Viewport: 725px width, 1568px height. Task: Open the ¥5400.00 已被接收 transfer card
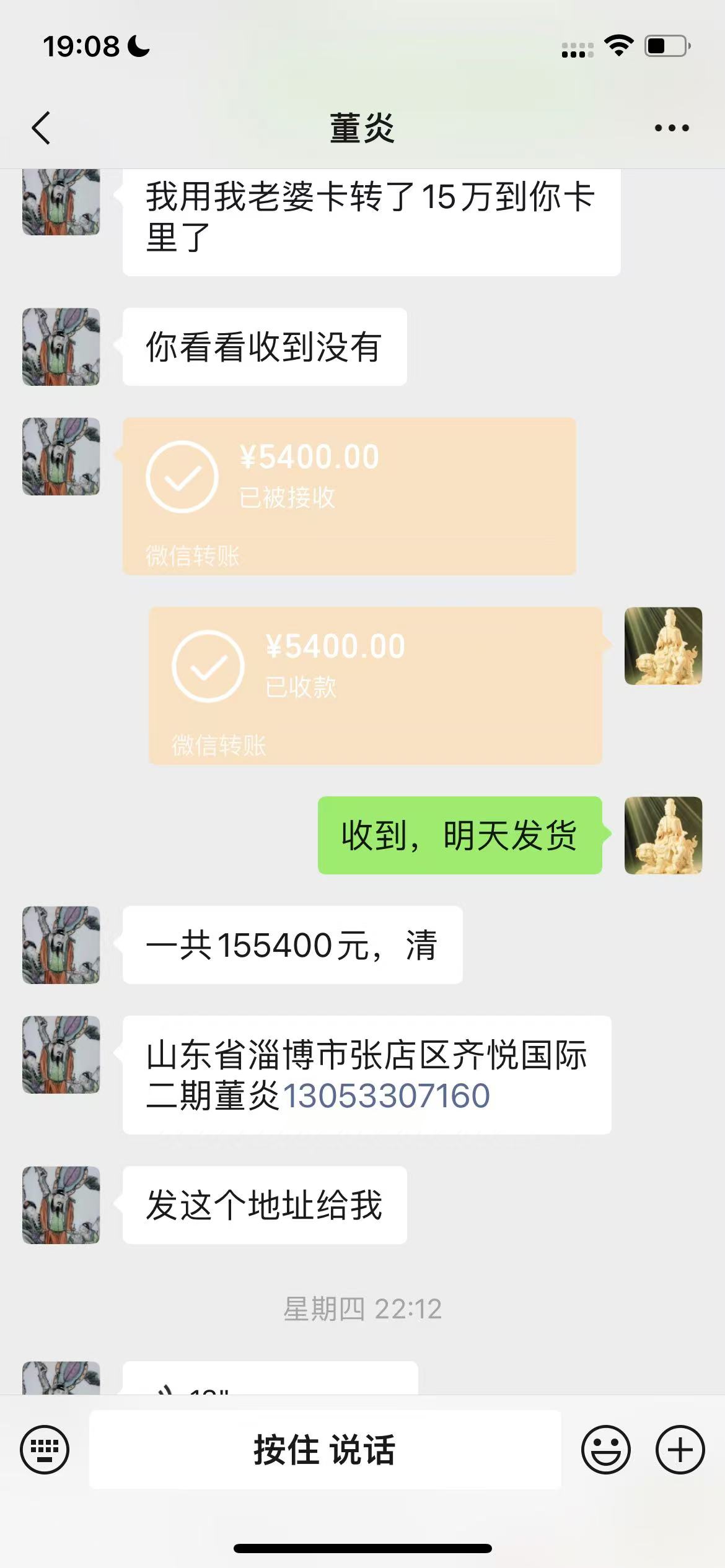tap(349, 496)
